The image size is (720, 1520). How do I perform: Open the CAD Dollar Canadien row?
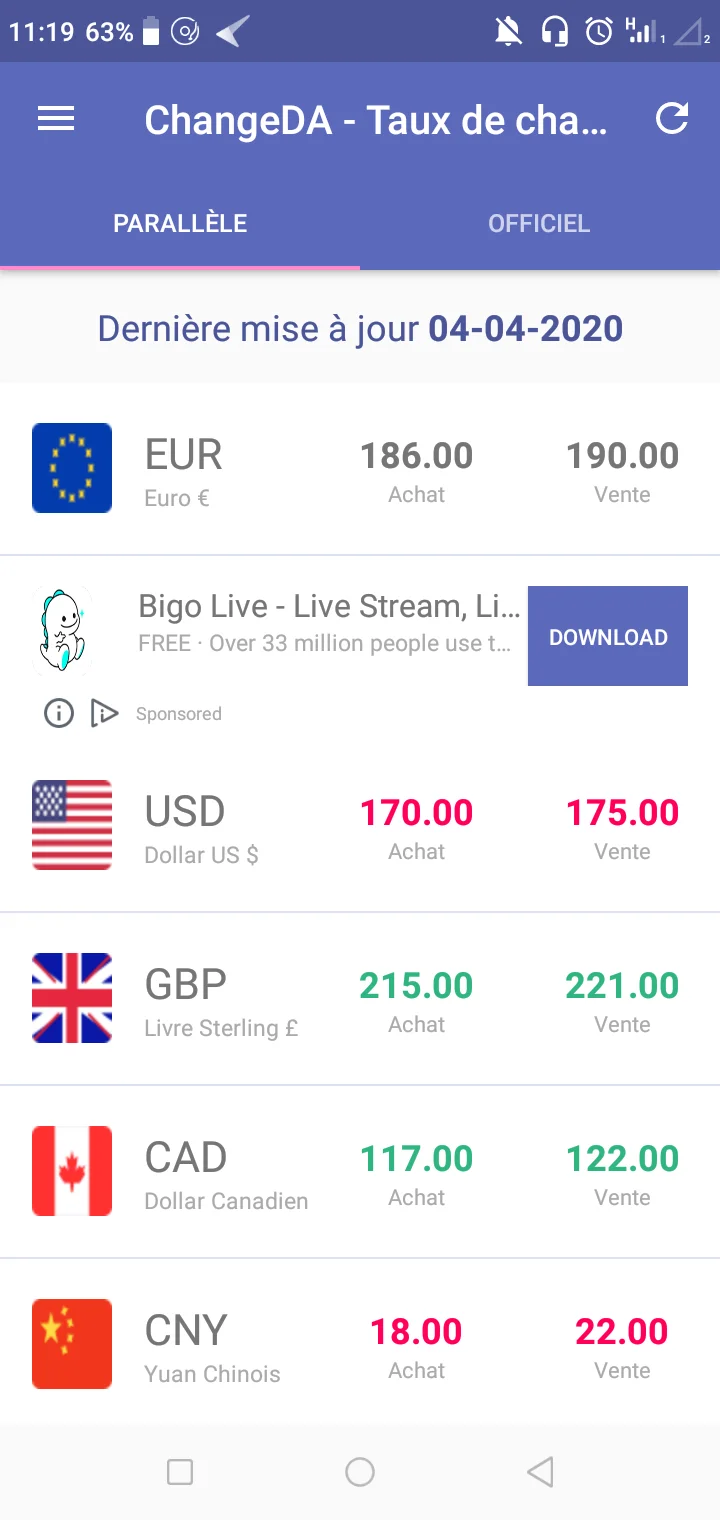click(360, 1172)
